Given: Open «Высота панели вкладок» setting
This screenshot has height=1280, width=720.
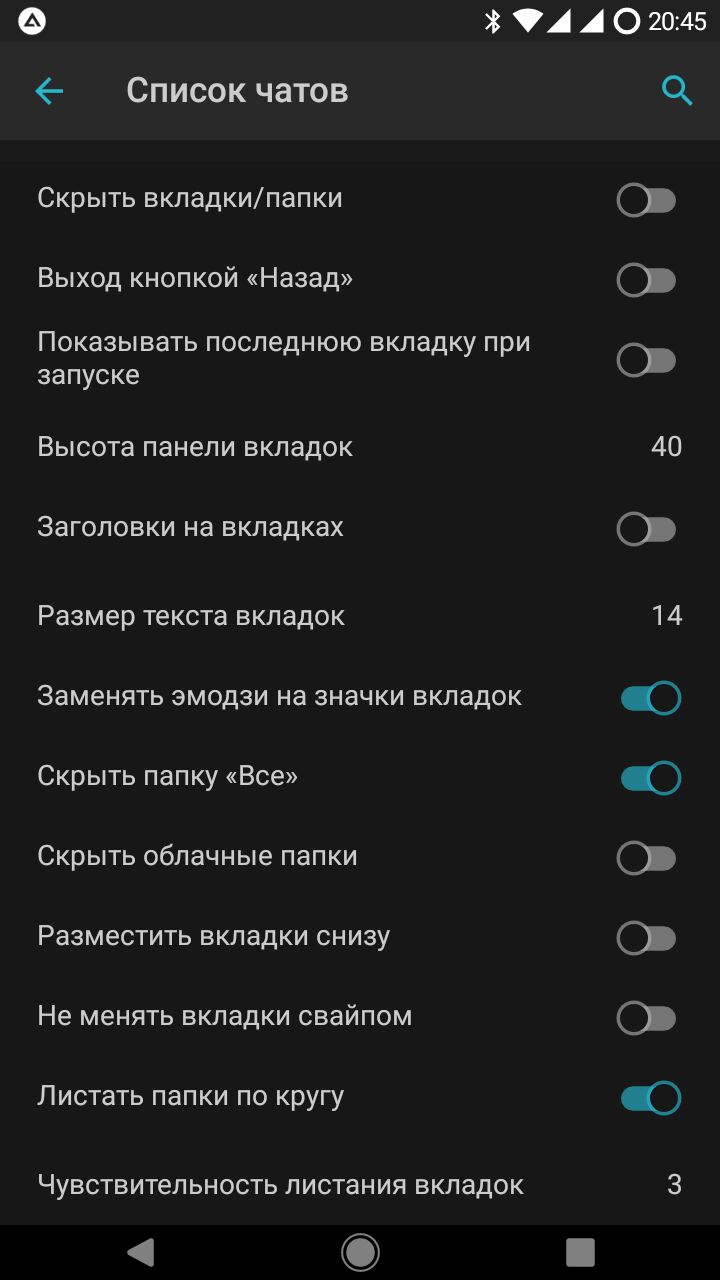Looking at the screenshot, I should coord(360,446).
